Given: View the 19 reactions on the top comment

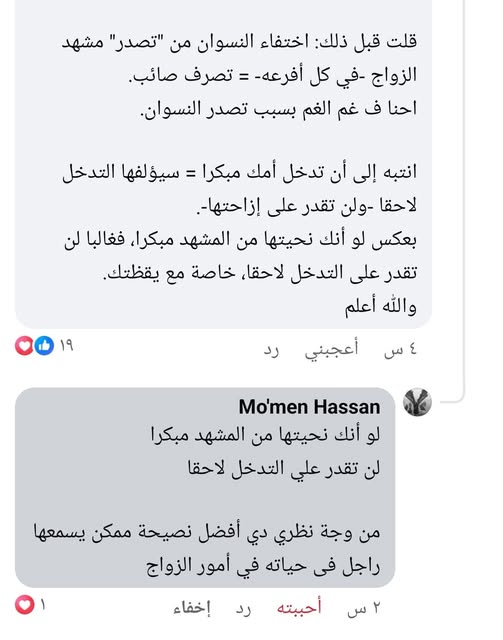Looking at the screenshot, I should [44, 346].
